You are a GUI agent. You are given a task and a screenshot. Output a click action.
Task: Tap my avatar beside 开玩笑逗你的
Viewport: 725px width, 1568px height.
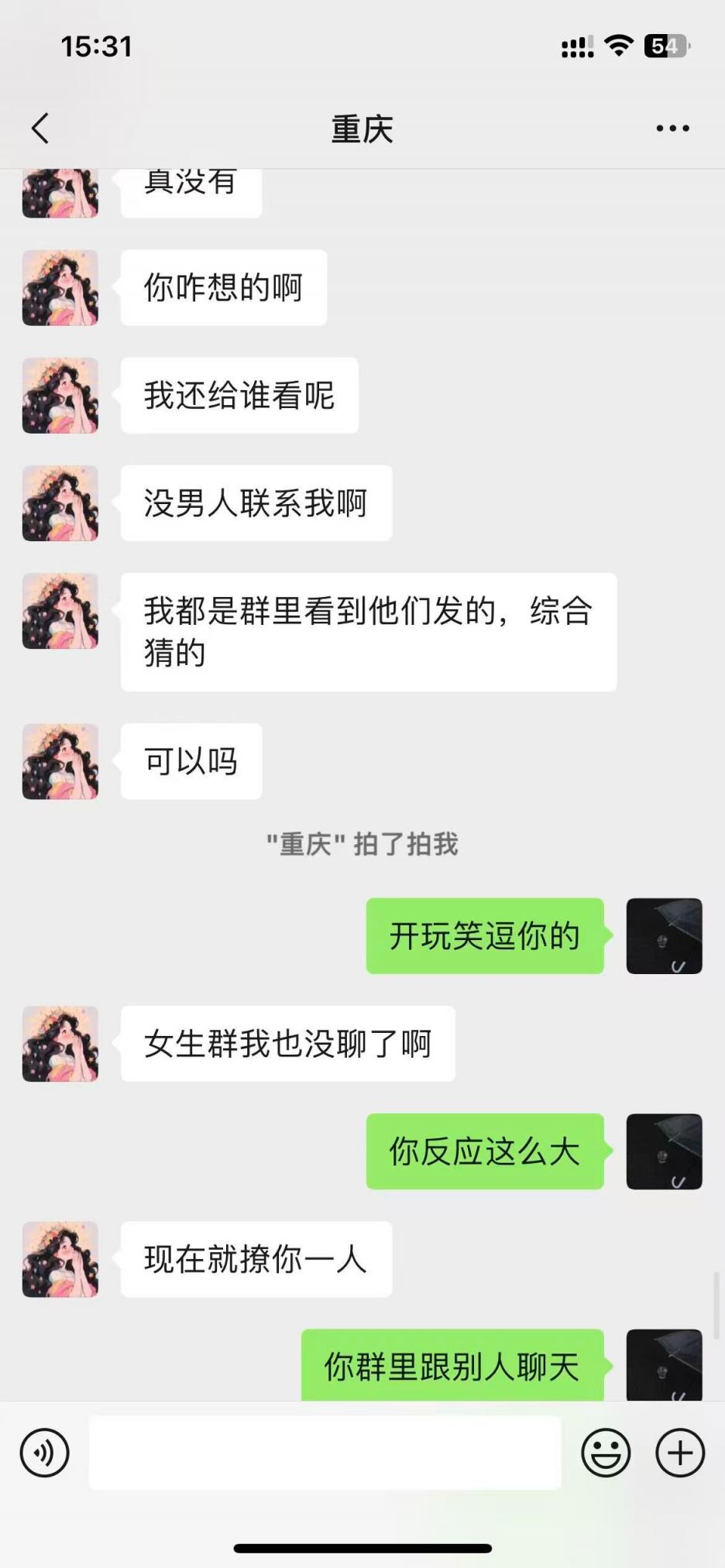(x=664, y=936)
